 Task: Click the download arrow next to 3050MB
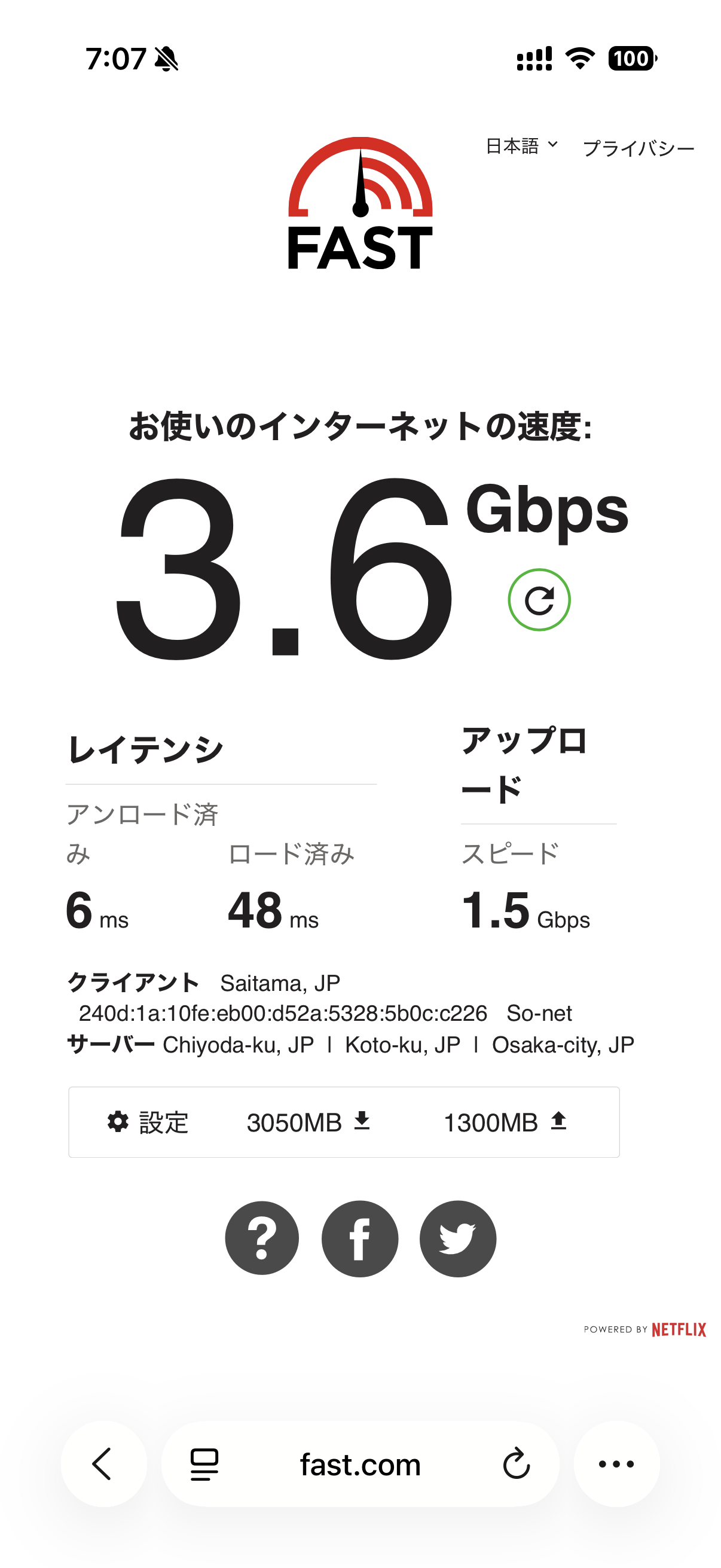coord(363,1120)
